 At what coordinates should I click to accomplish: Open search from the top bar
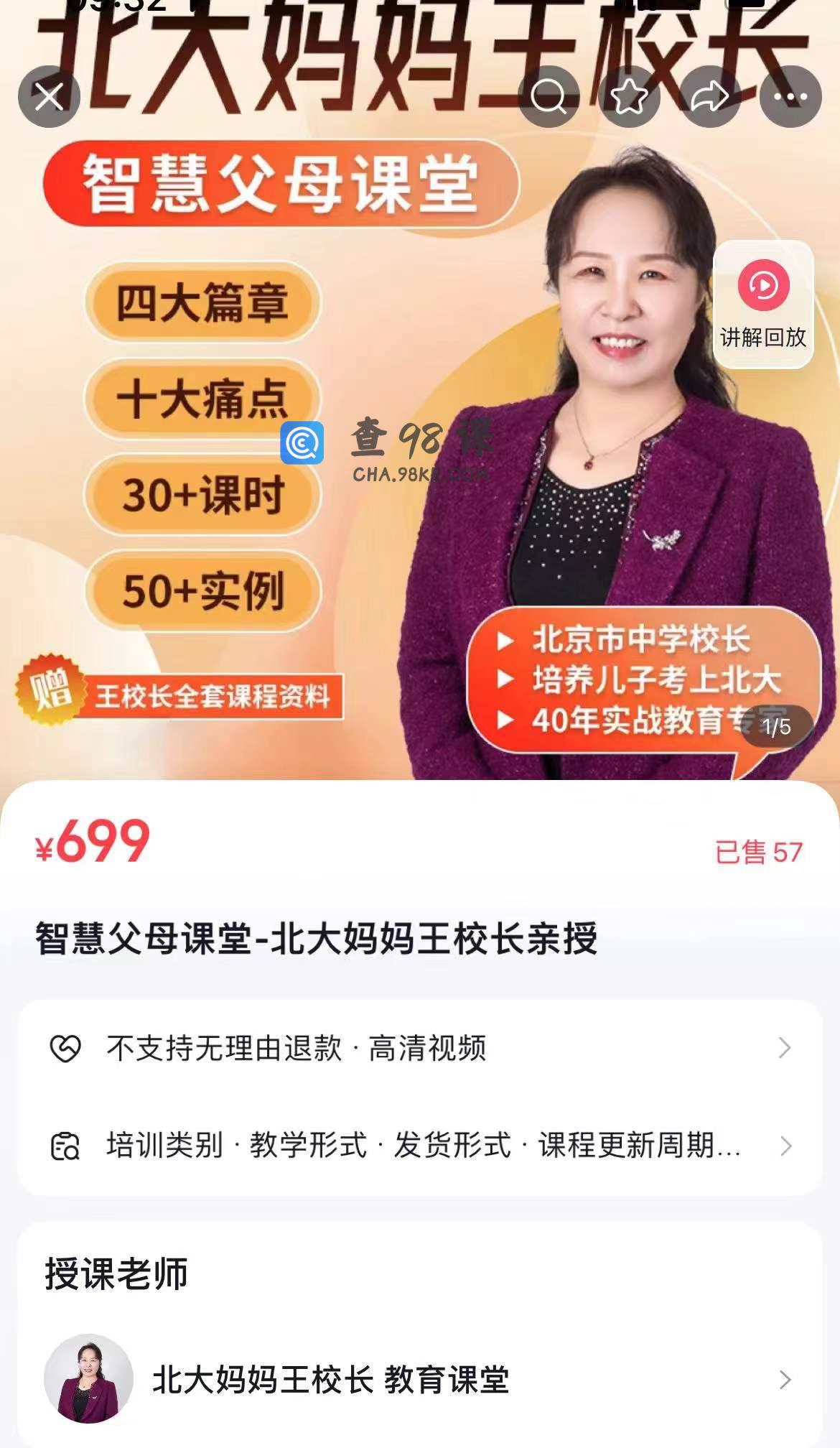pos(549,96)
